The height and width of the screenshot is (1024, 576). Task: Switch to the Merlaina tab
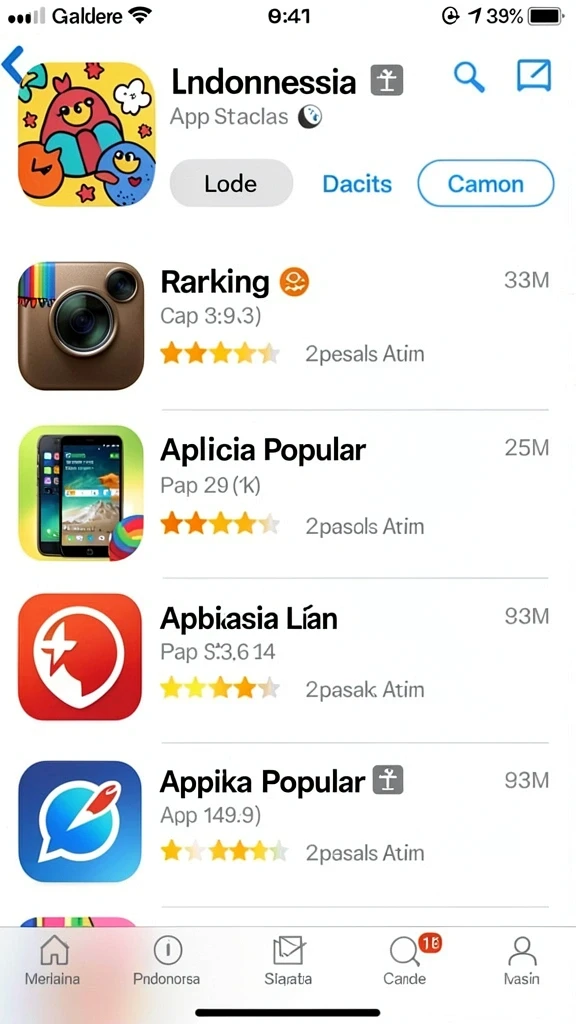click(x=53, y=960)
